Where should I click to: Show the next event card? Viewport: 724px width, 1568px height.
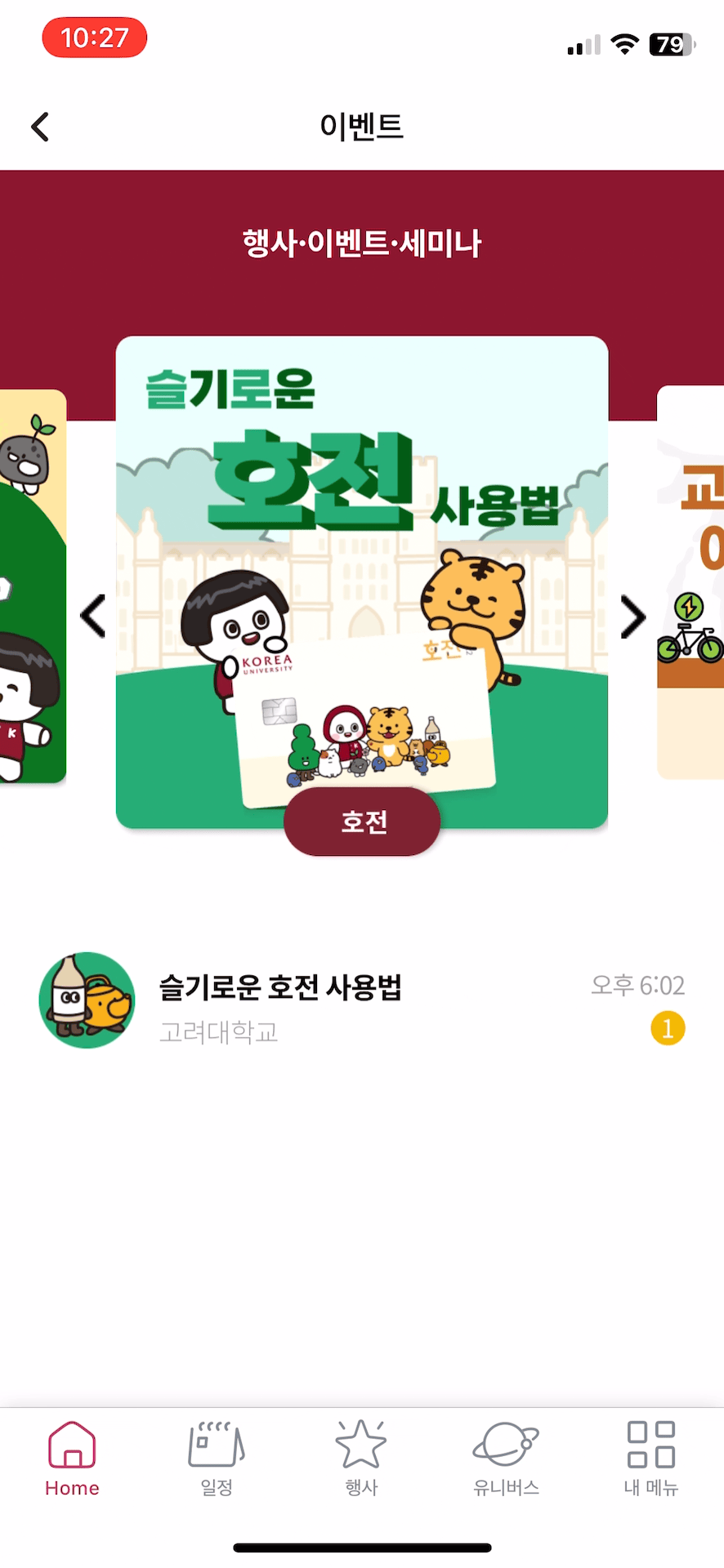(632, 616)
